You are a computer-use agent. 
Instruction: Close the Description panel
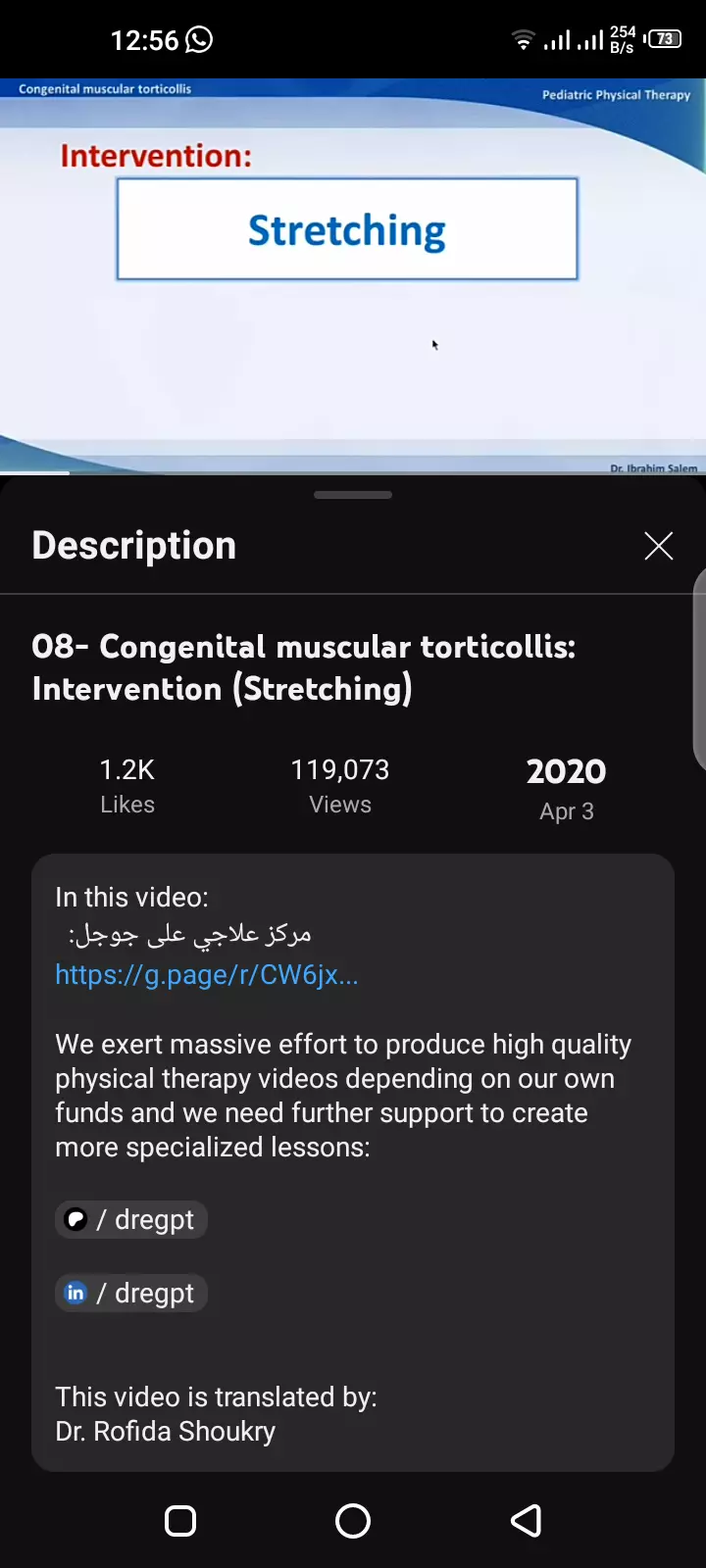tap(658, 546)
